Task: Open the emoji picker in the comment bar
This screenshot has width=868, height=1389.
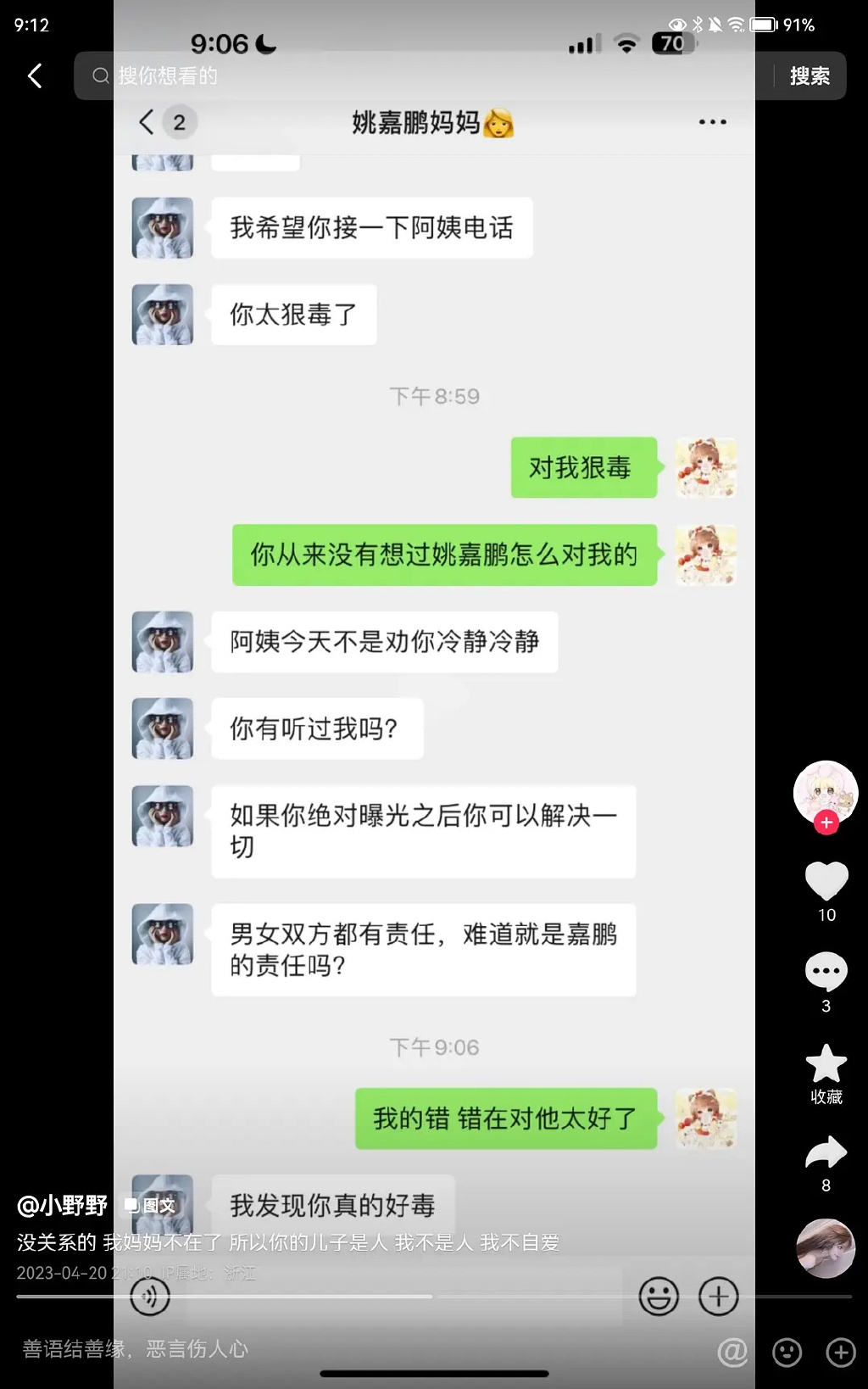Action: (x=787, y=1352)
